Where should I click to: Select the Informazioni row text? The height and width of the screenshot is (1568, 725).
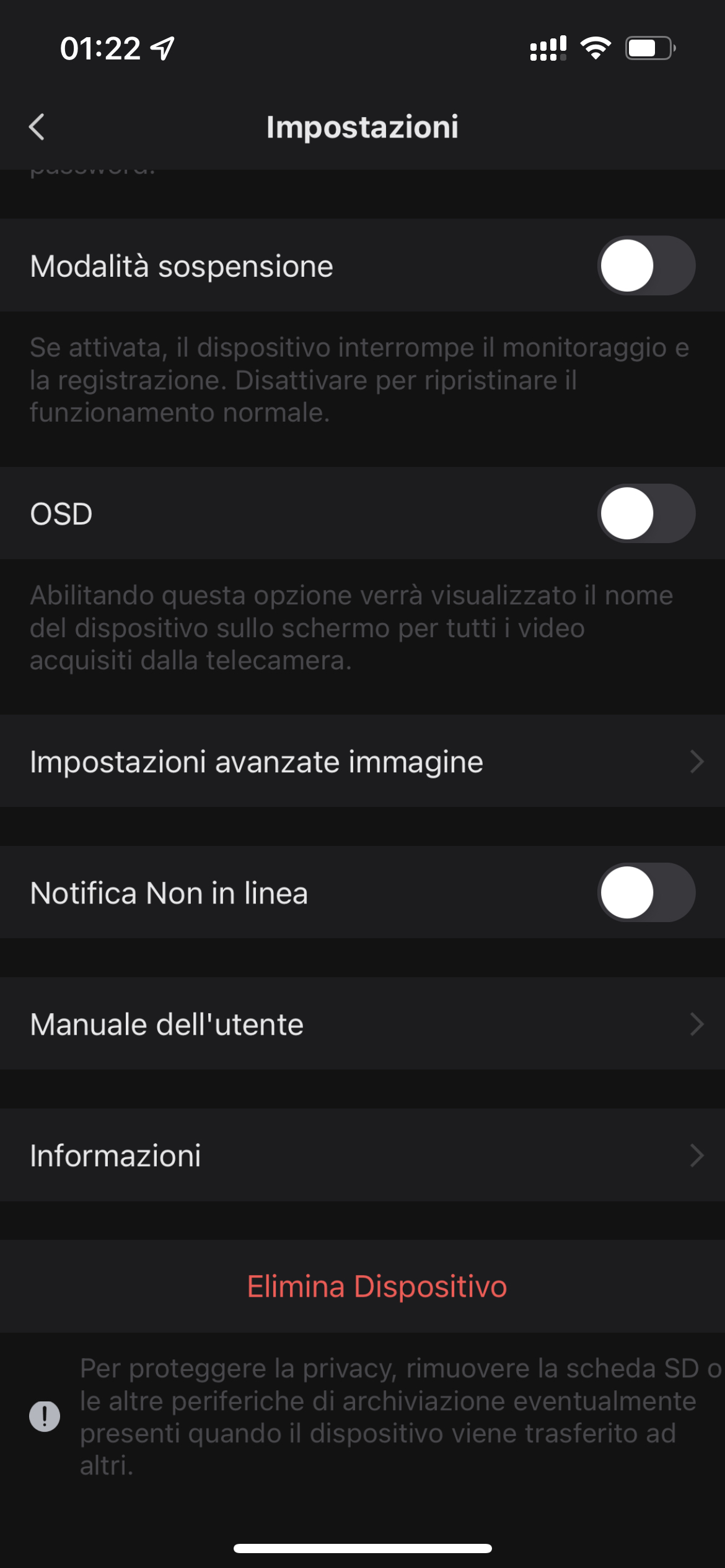tap(115, 1155)
